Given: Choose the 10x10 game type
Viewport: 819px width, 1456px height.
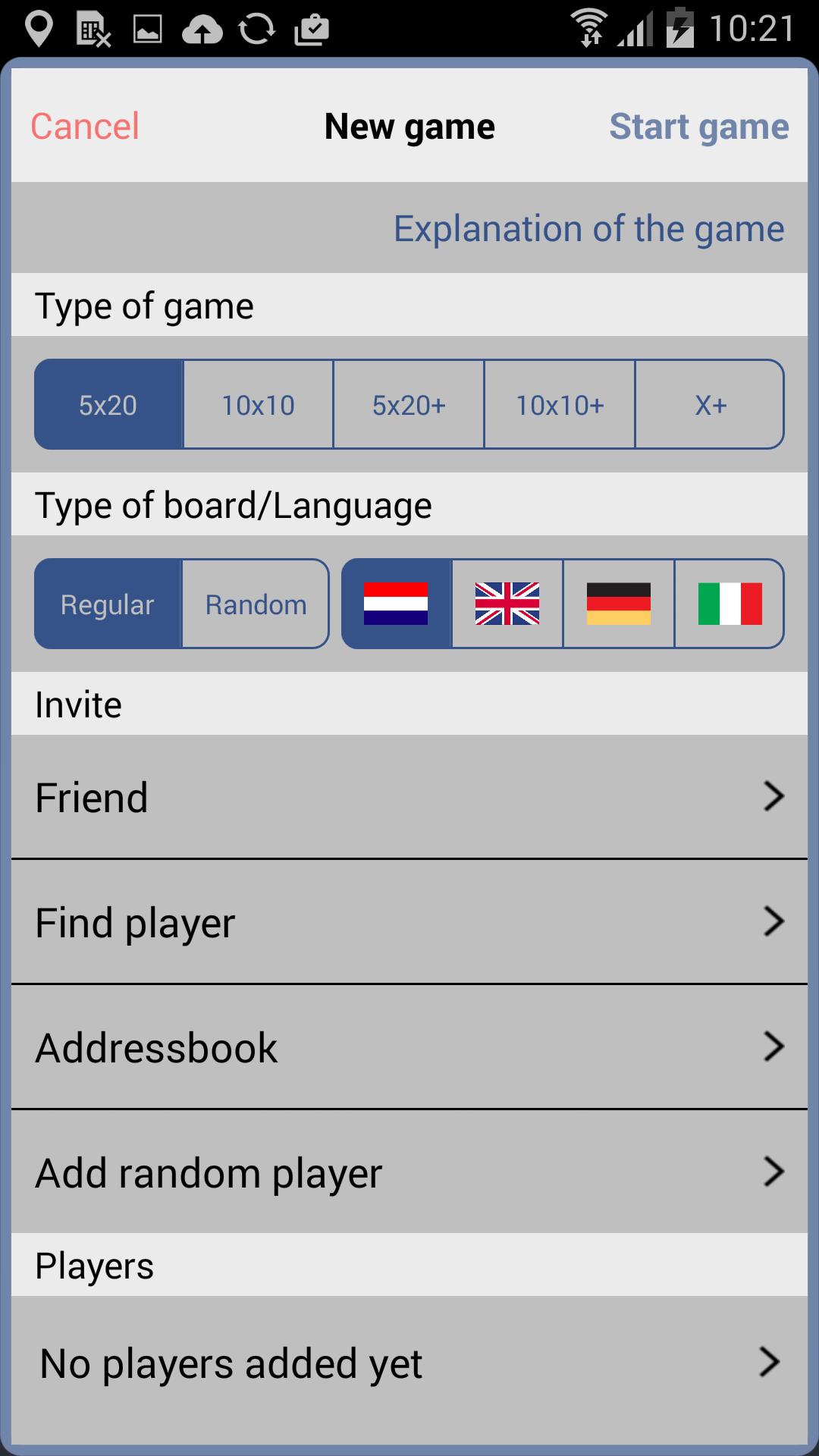Looking at the screenshot, I should (x=258, y=405).
